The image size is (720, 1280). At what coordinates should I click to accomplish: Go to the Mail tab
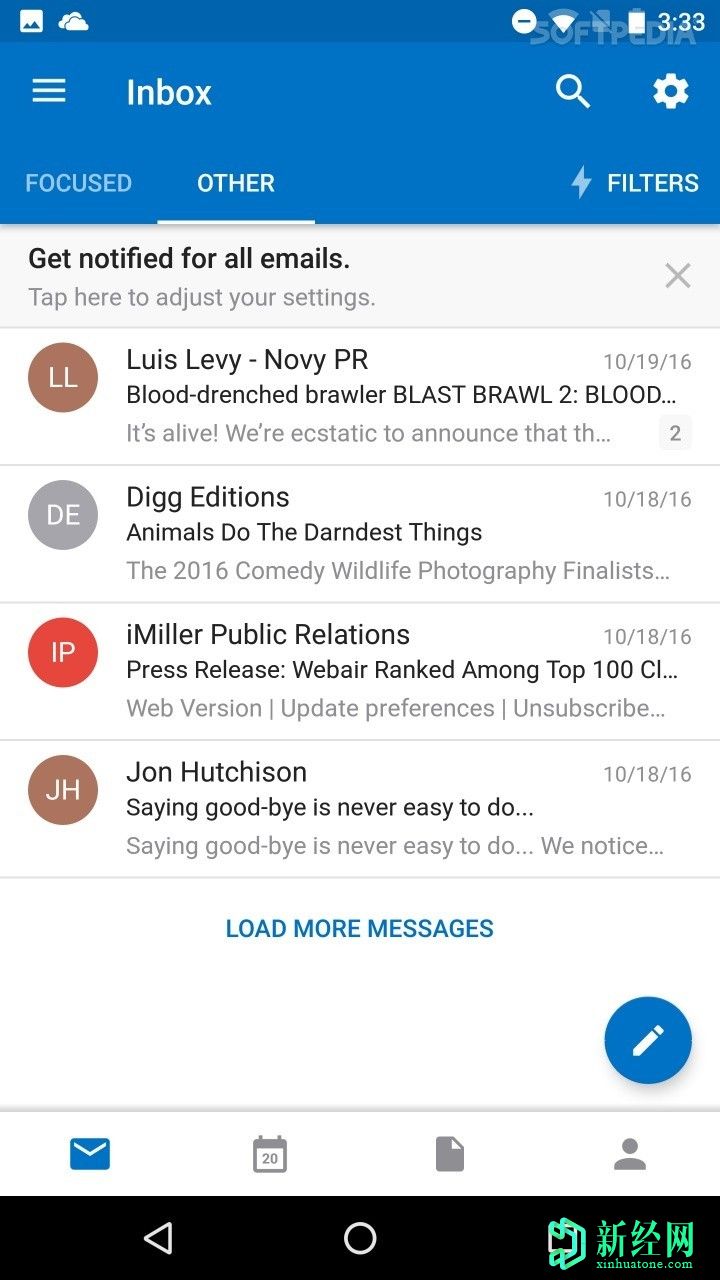click(x=90, y=1154)
